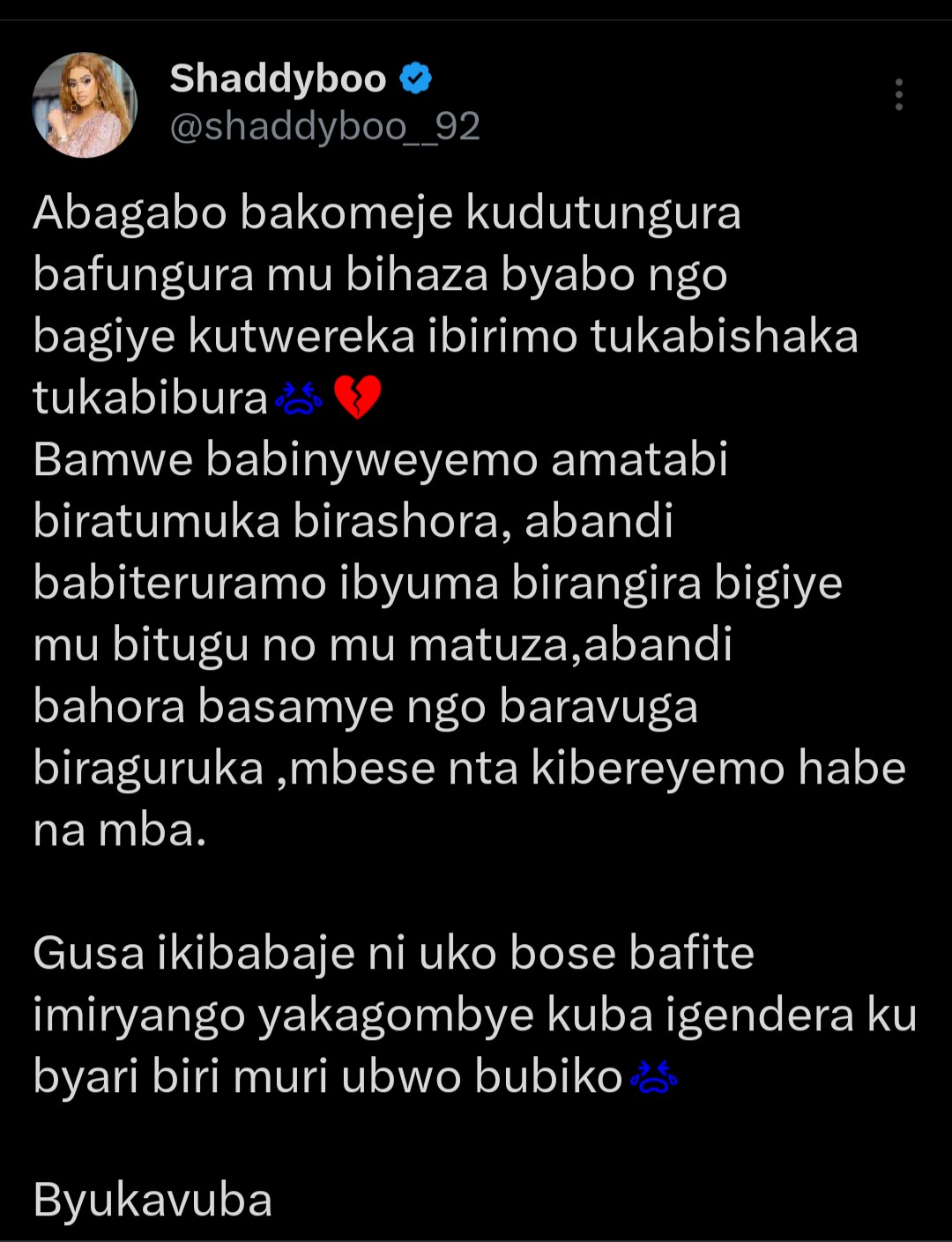Open Shaddyboo's profile picture
The height and width of the screenshot is (1242, 952).
click(85, 105)
